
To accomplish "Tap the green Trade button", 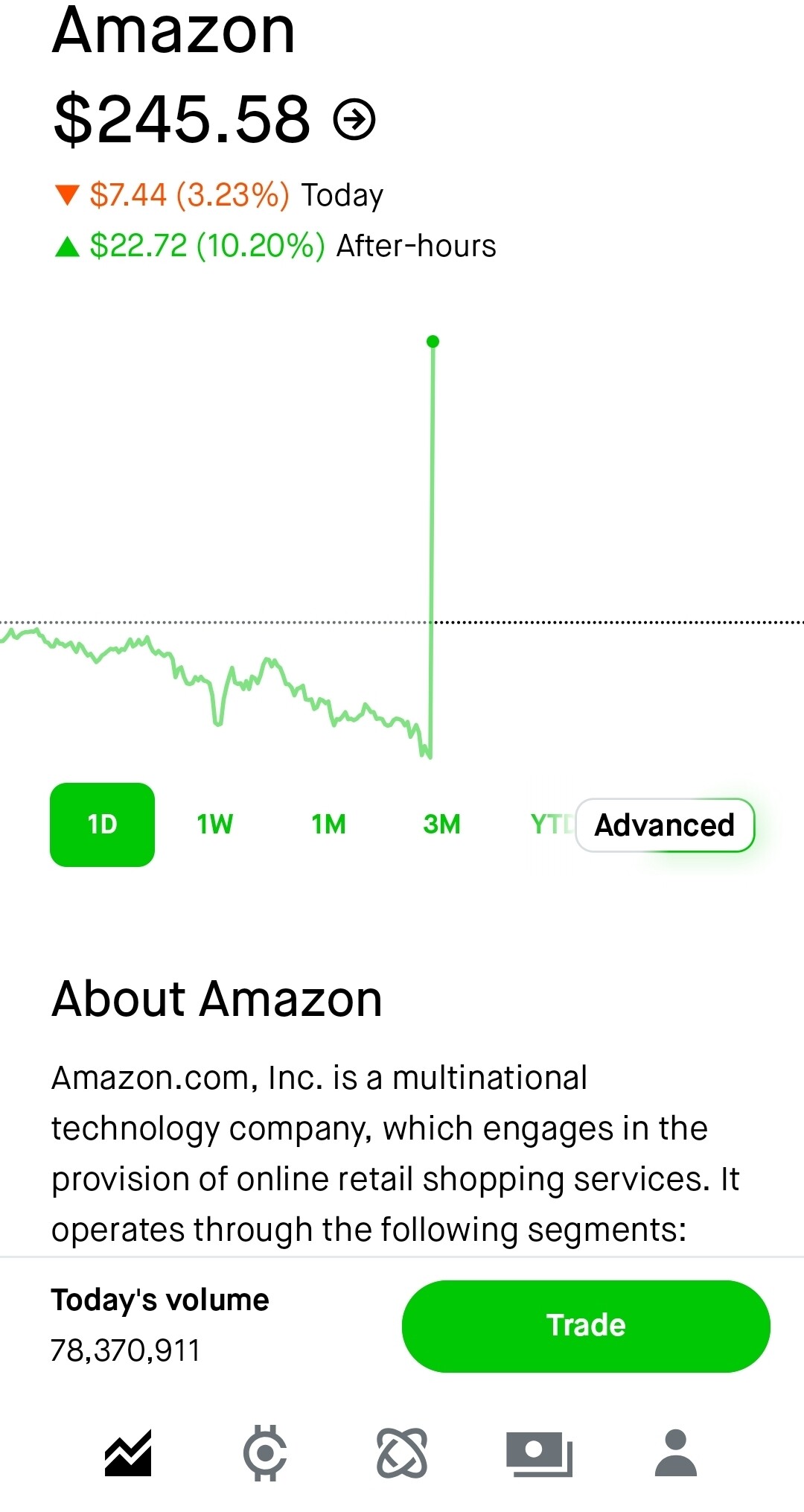I will coord(586,1326).
